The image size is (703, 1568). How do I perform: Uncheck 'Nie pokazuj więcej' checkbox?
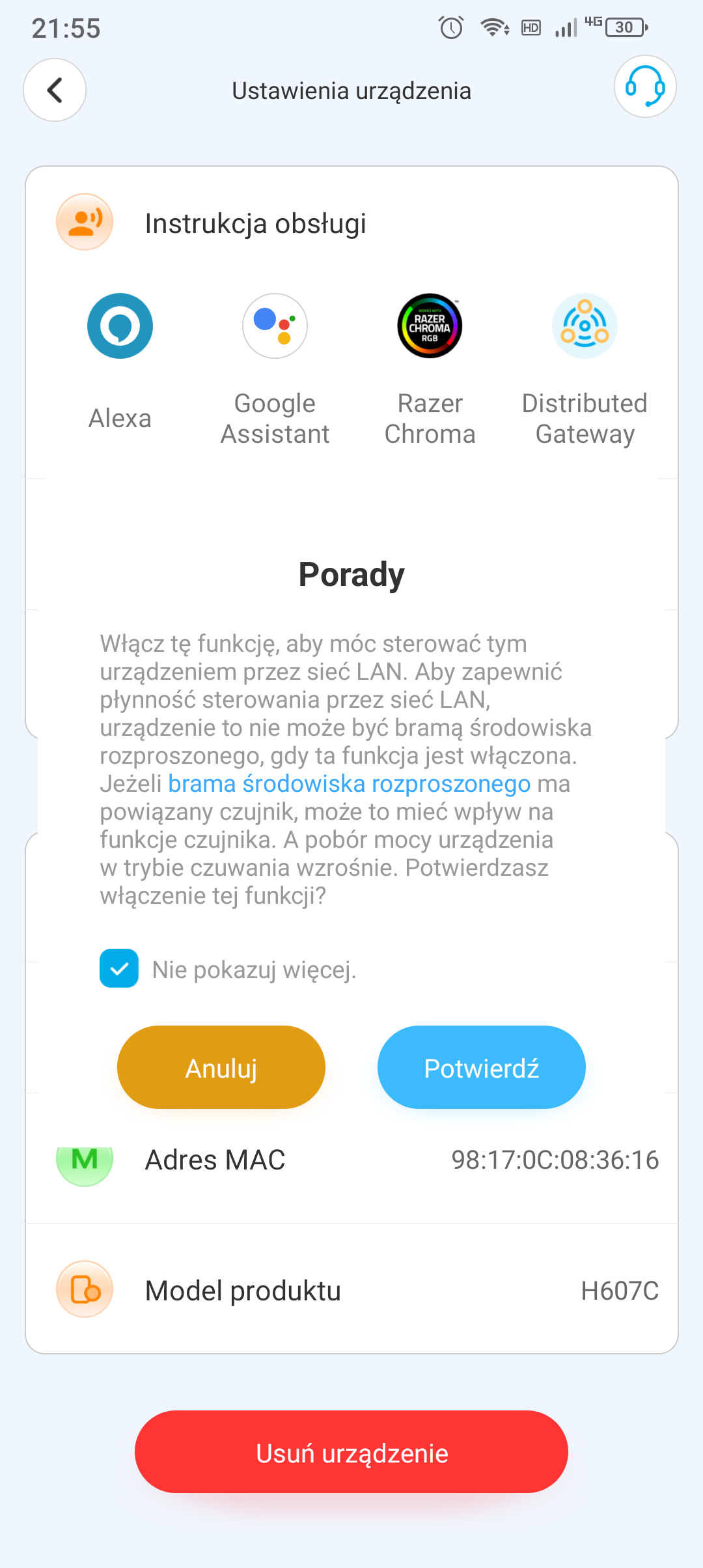click(x=119, y=968)
